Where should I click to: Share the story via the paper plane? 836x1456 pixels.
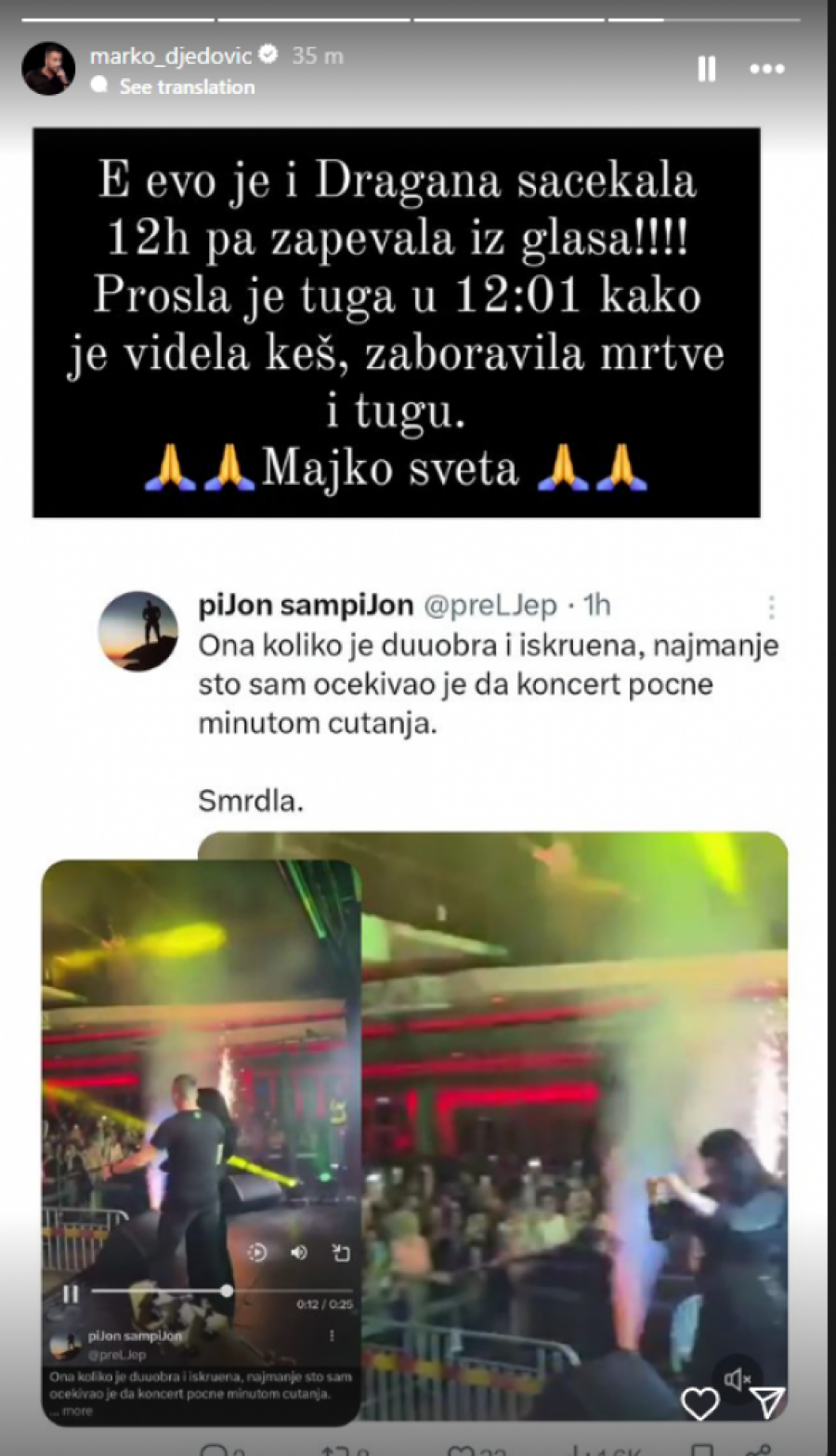[x=767, y=1403]
